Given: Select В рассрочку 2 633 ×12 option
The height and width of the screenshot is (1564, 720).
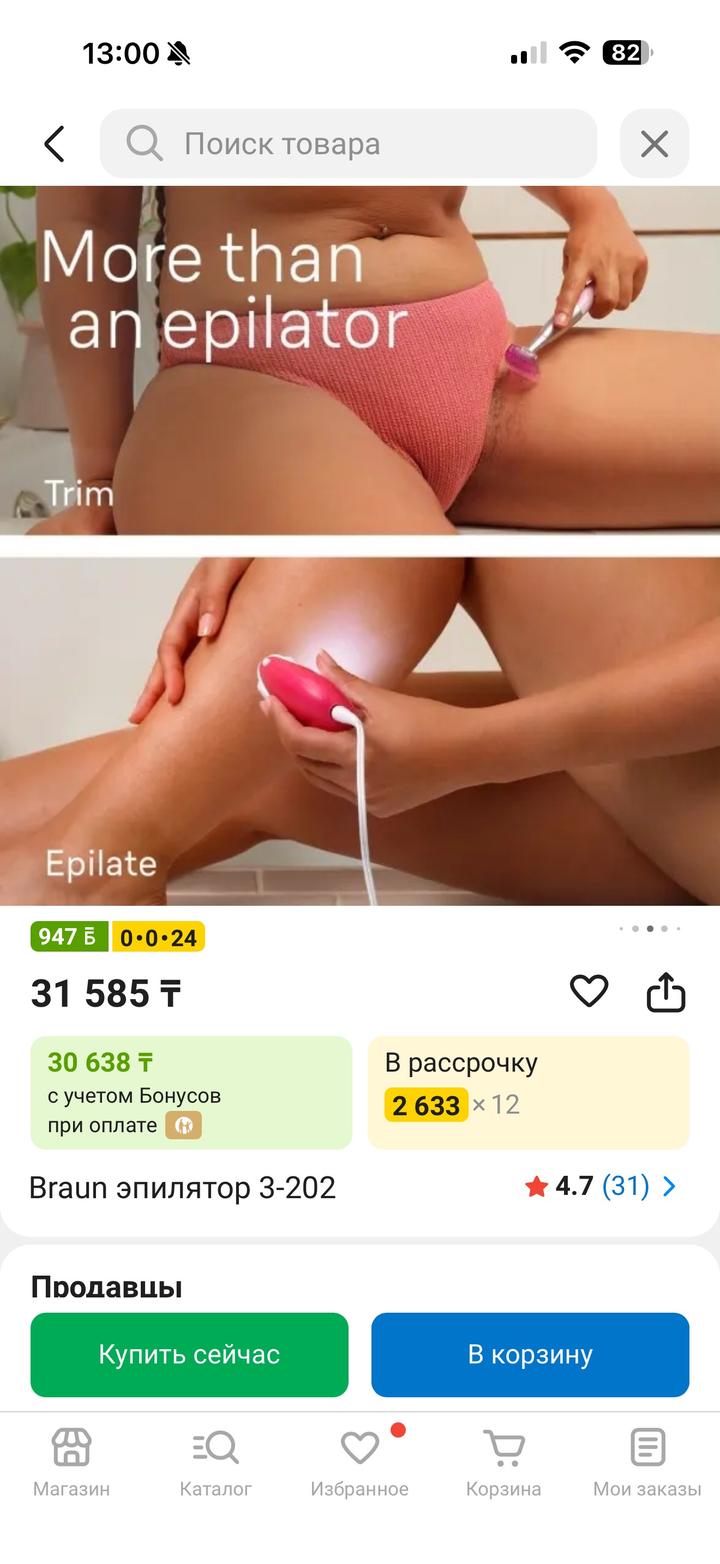Looking at the screenshot, I should pos(528,1092).
